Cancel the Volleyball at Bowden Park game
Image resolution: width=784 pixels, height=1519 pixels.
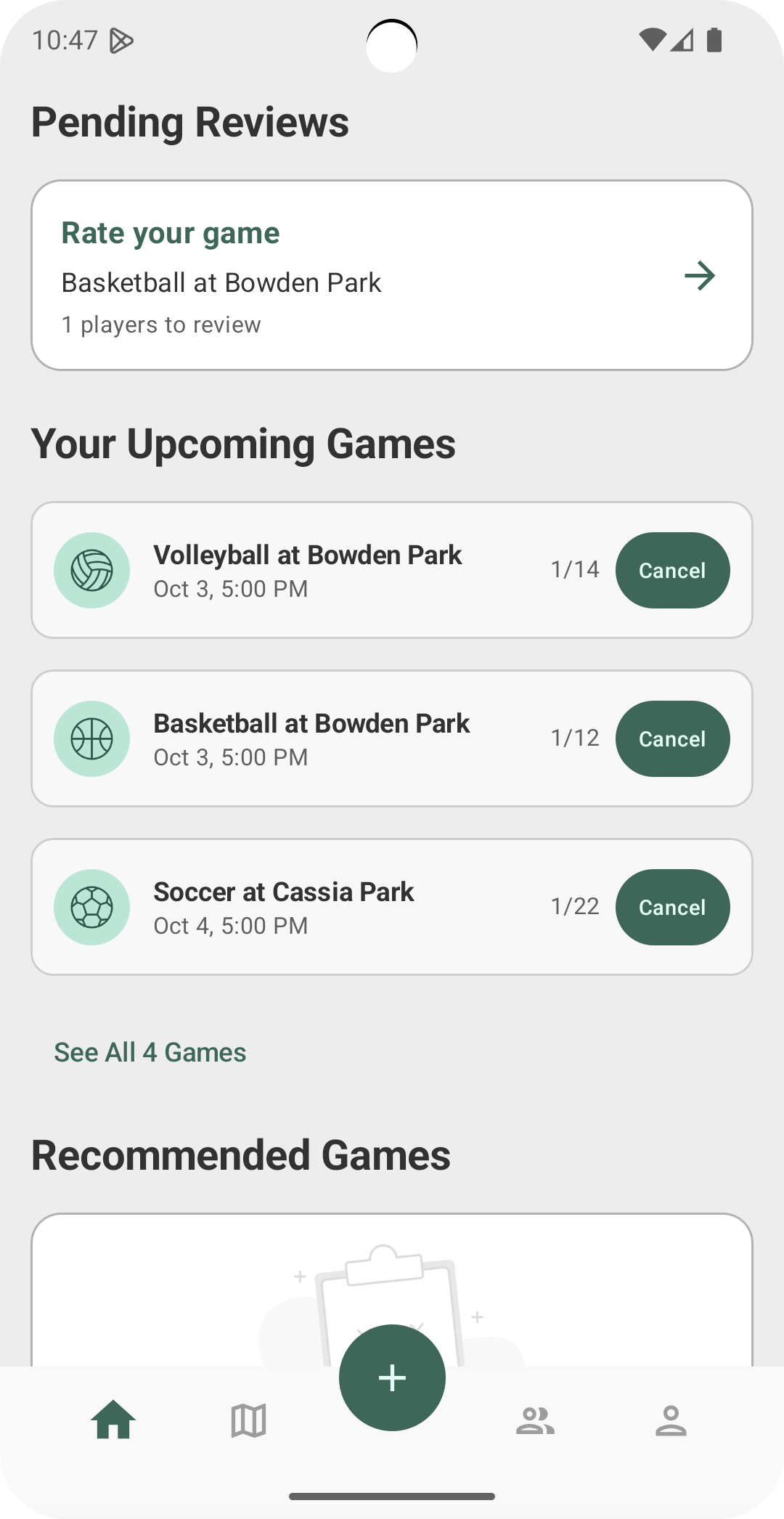tap(672, 570)
